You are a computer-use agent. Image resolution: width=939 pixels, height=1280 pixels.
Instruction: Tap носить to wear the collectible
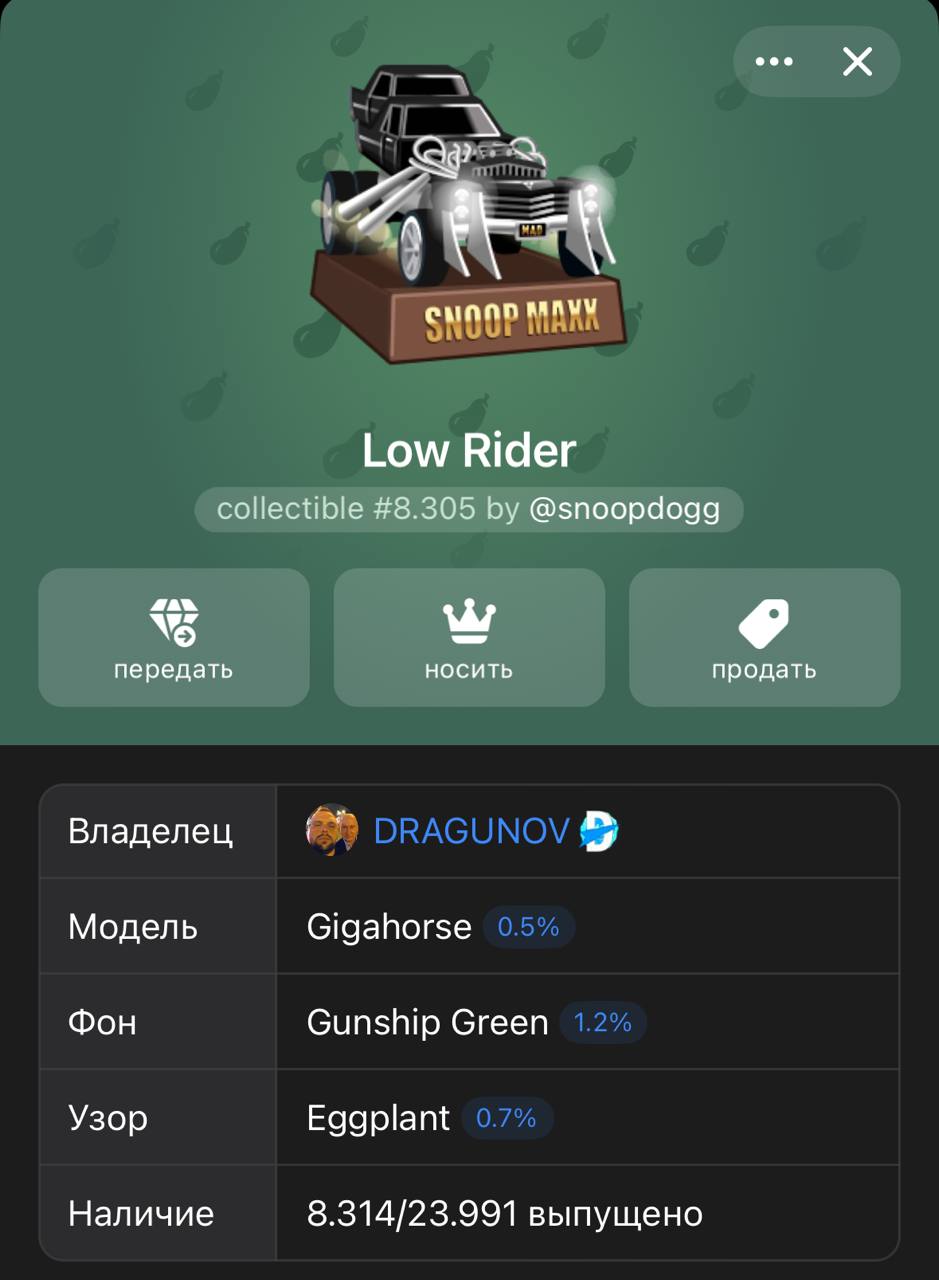[469, 638]
